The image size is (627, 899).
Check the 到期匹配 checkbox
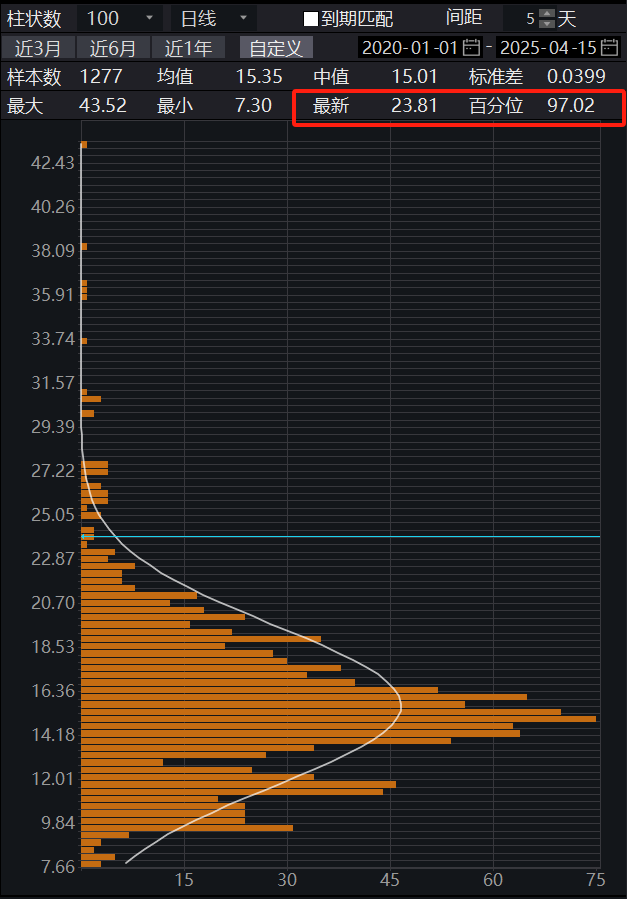[311, 19]
